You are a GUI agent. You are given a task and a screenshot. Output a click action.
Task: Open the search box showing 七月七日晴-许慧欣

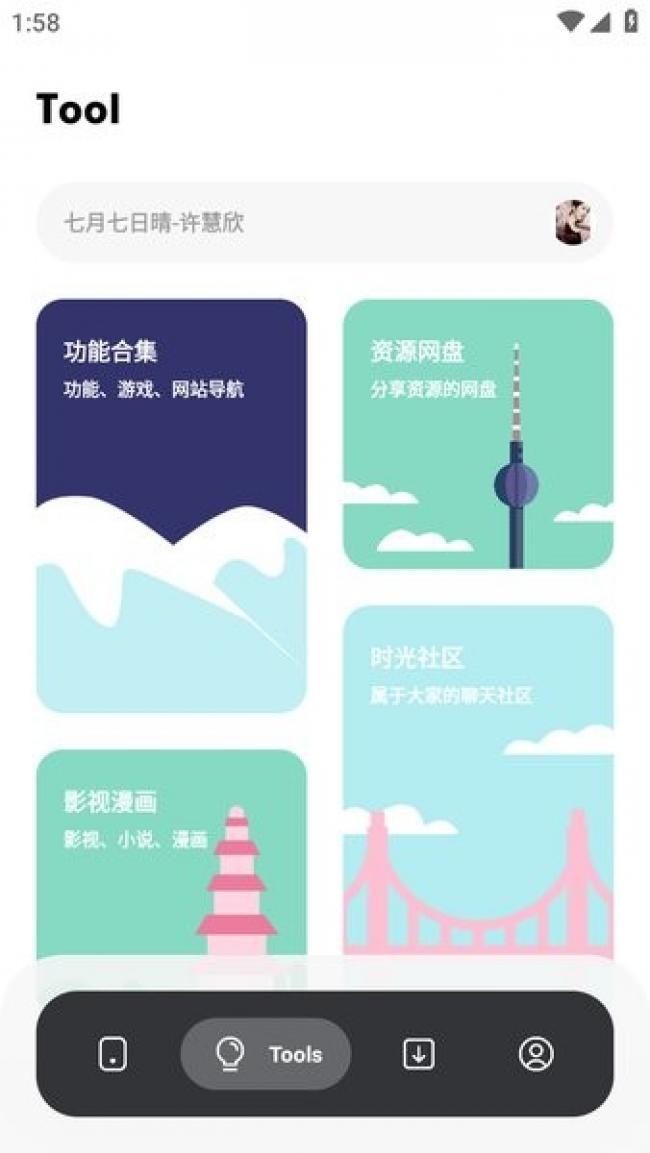(x=324, y=223)
